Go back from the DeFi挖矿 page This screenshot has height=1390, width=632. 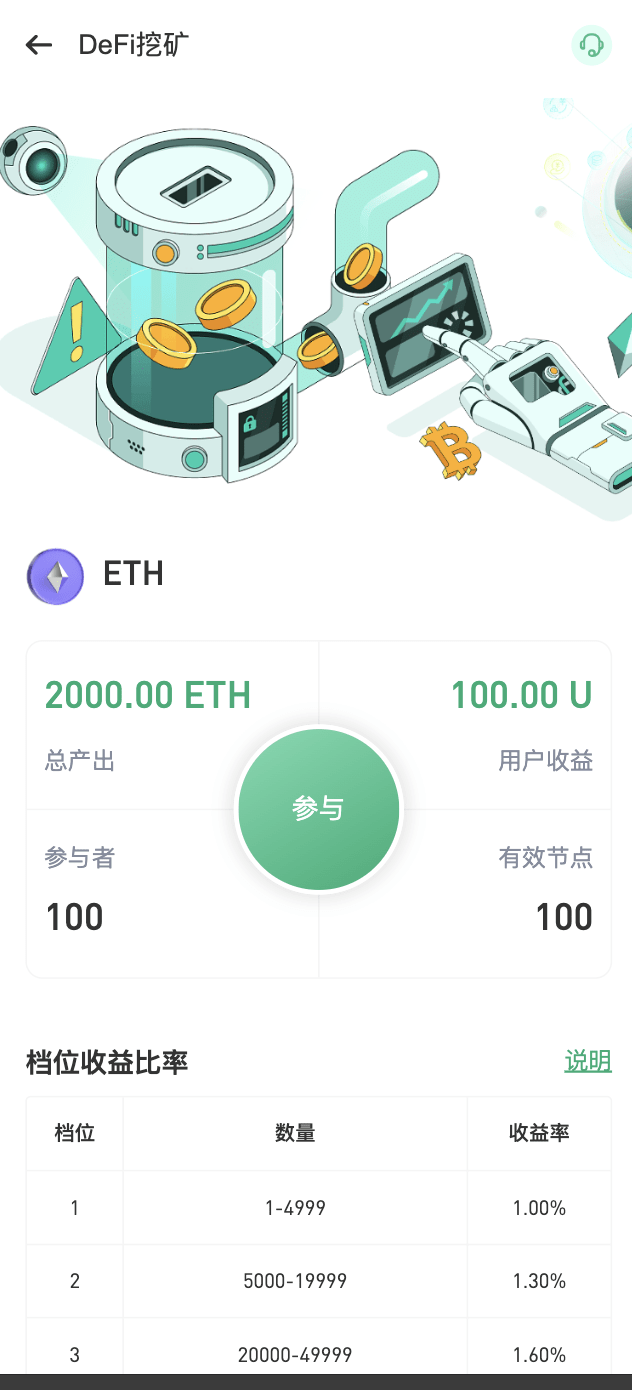[39, 45]
